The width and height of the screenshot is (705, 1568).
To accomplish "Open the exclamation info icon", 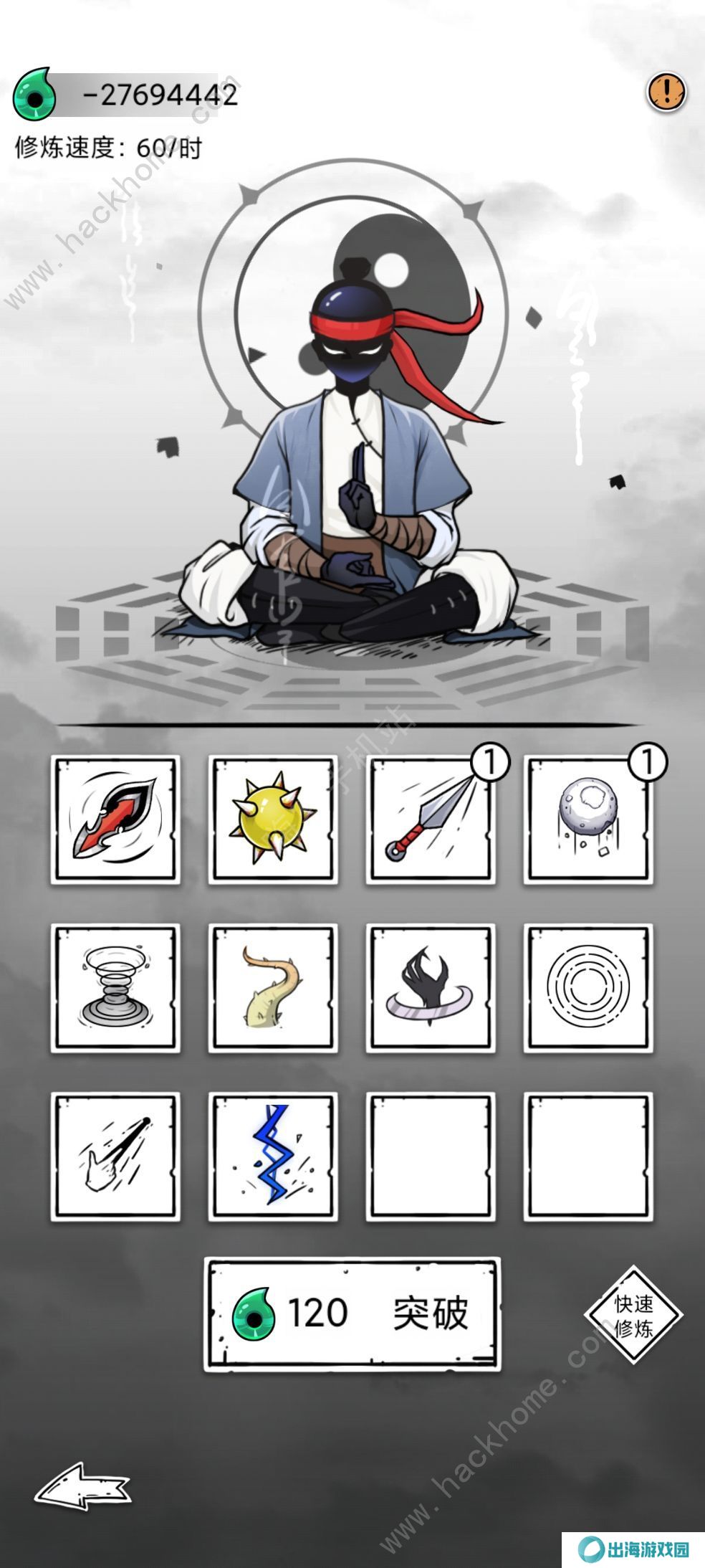I will pyautogui.click(x=666, y=92).
